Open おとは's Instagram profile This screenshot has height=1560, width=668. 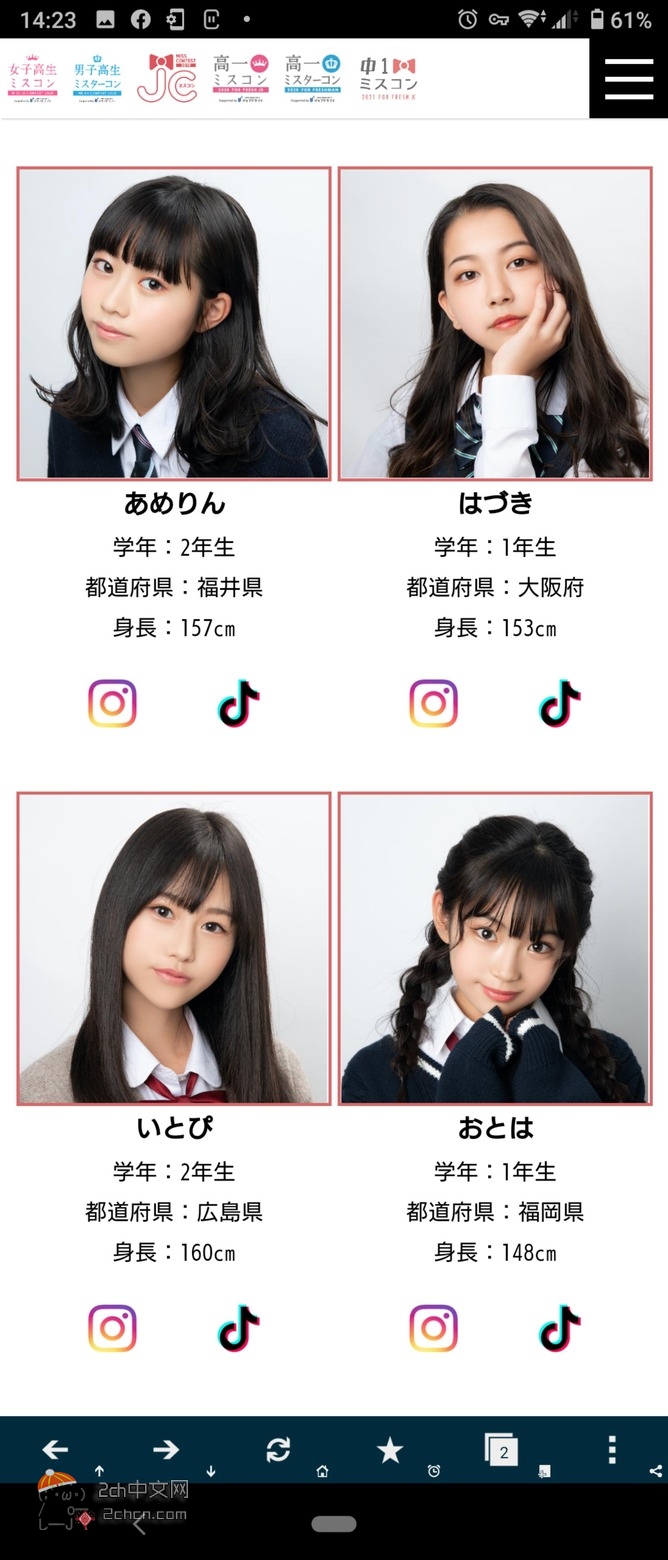pos(433,1328)
